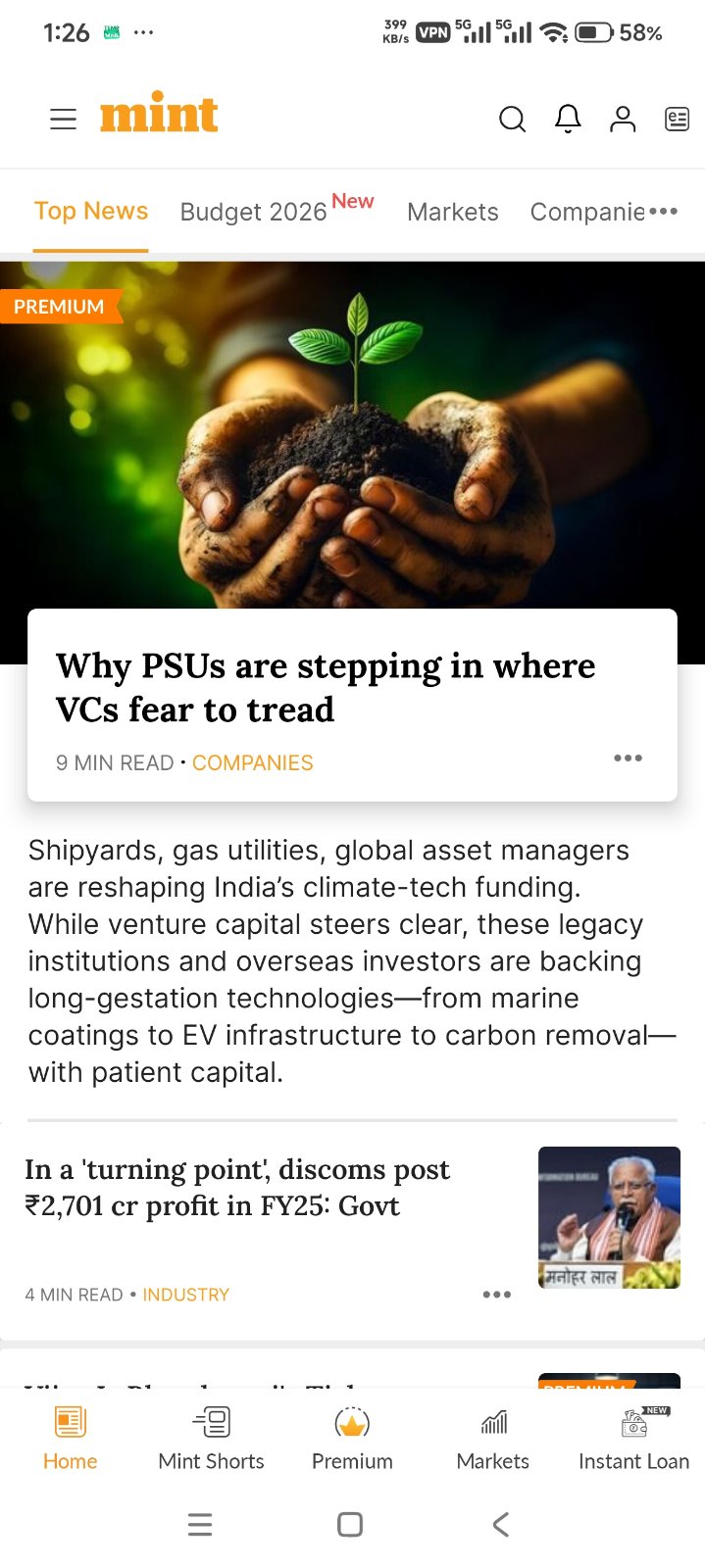
Task: Switch to the Budget 2026 tab
Action: click(x=254, y=212)
